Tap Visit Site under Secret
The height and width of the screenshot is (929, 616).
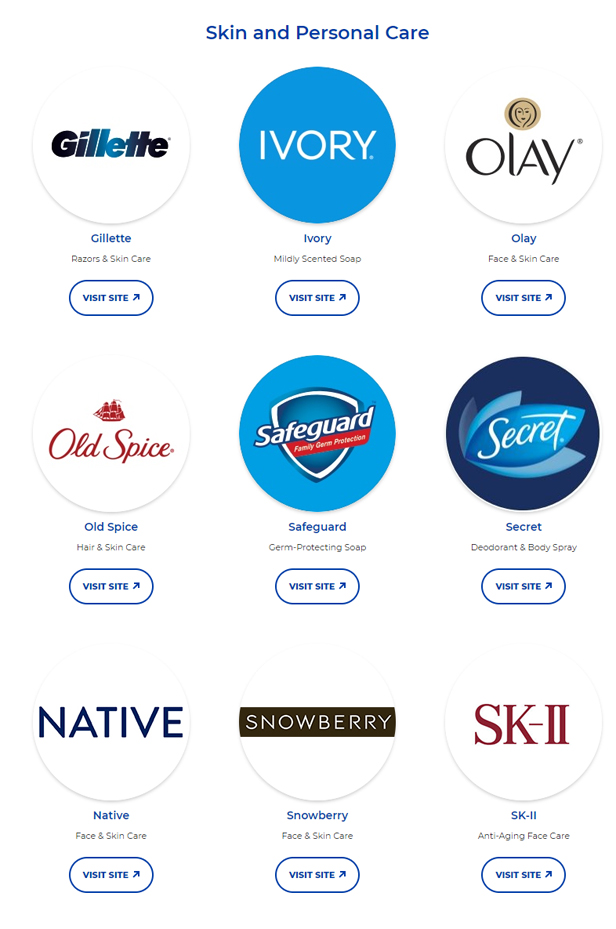523,587
